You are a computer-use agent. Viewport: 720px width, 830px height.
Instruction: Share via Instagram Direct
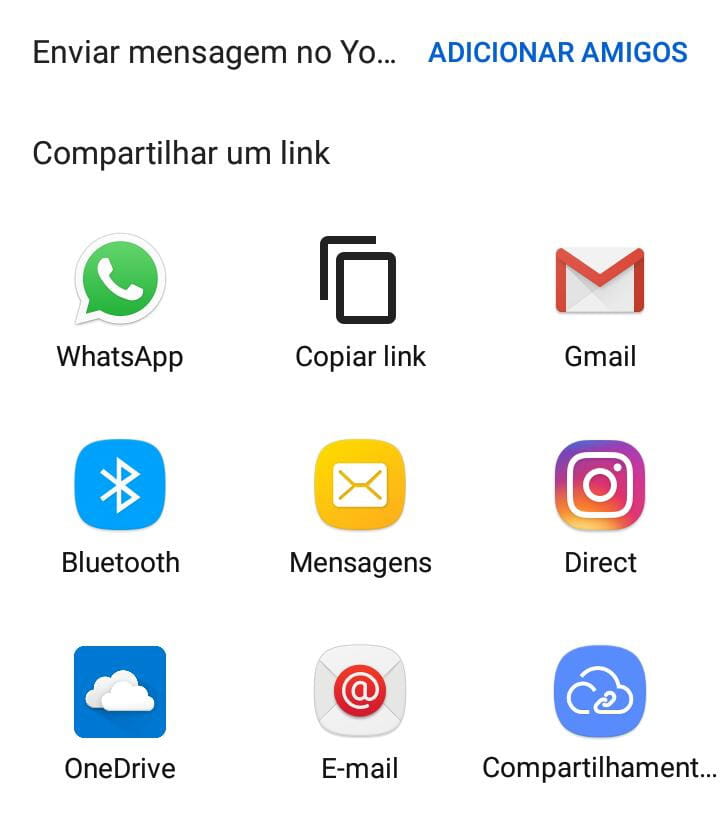click(600, 486)
